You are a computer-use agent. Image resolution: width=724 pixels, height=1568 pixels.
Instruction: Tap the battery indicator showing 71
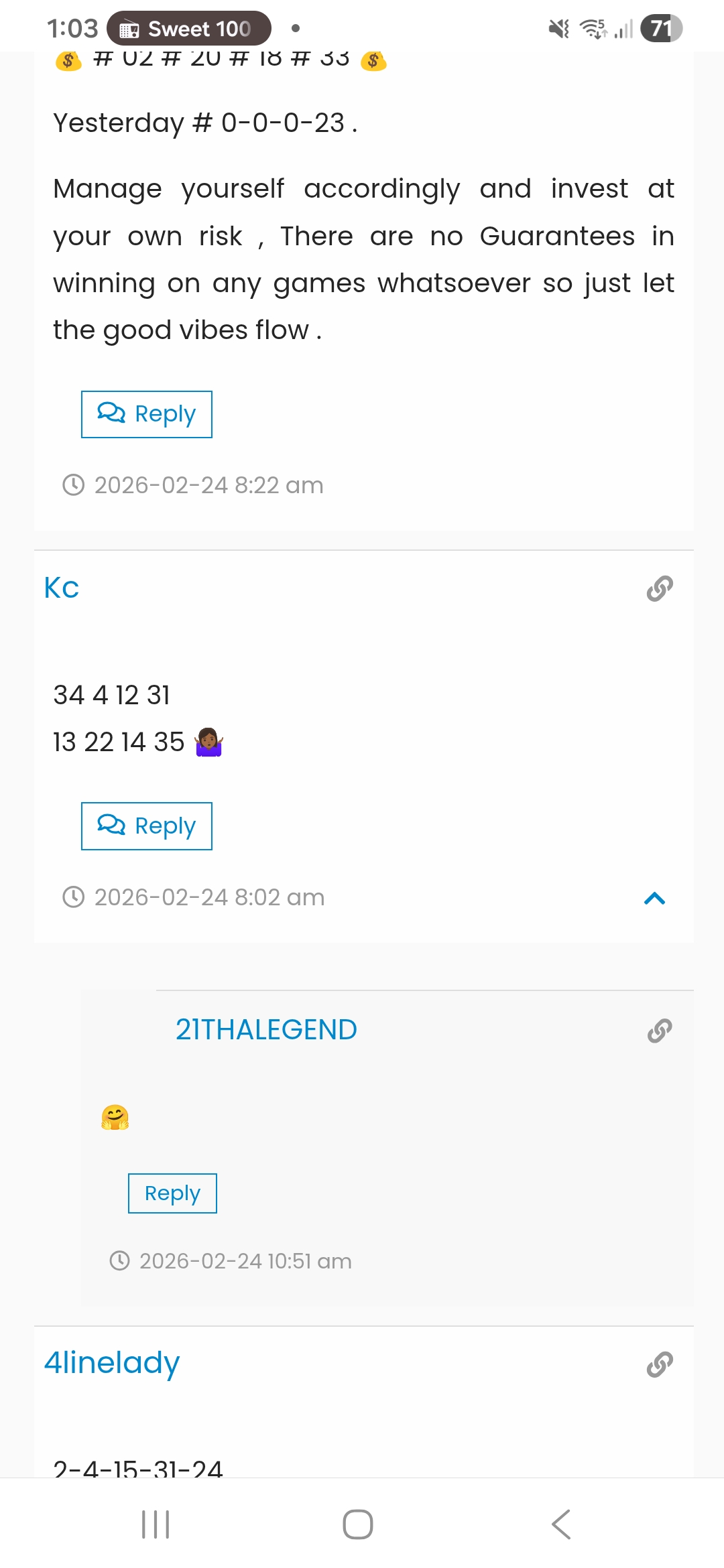[660, 28]
